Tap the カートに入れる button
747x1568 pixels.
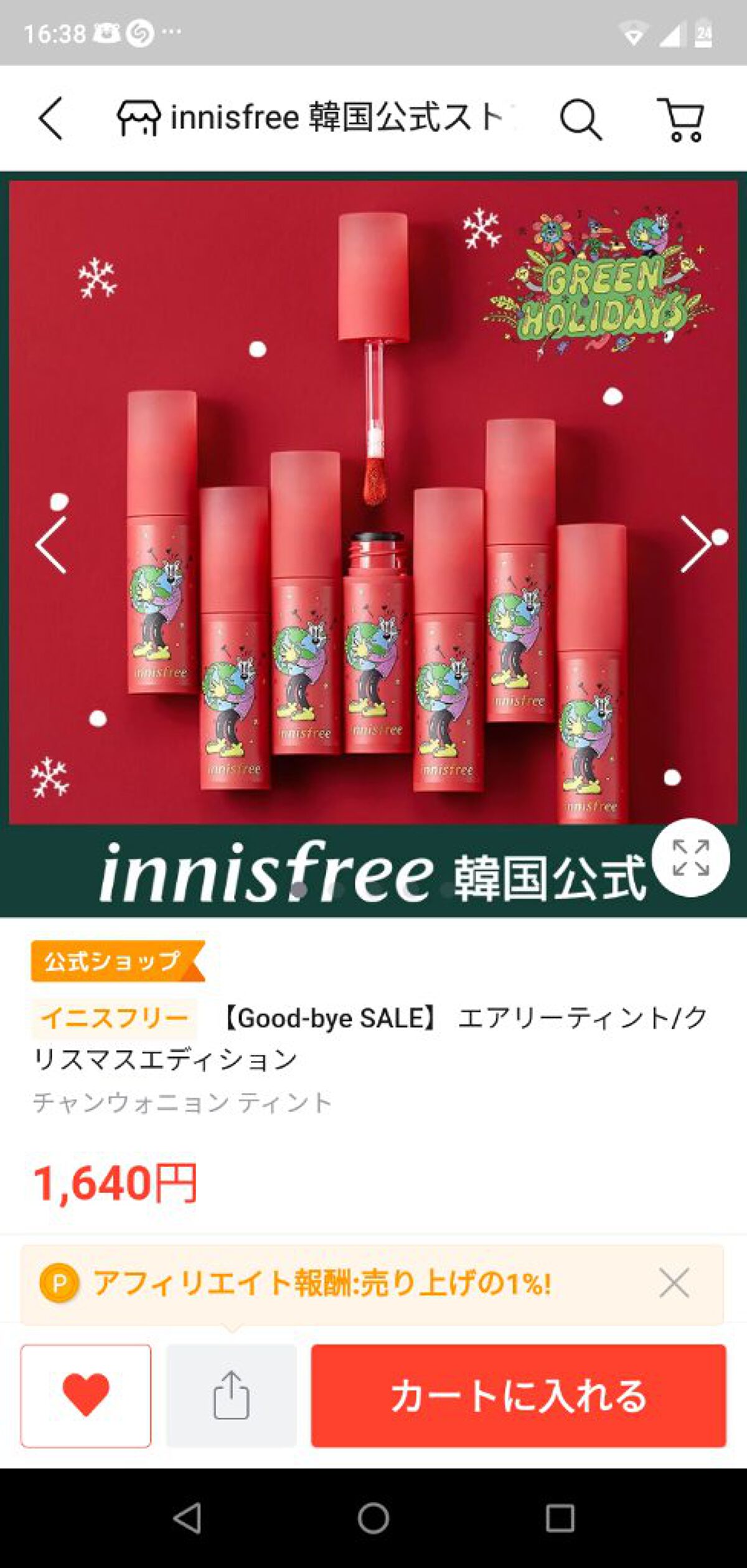[x=518, y=1395]
